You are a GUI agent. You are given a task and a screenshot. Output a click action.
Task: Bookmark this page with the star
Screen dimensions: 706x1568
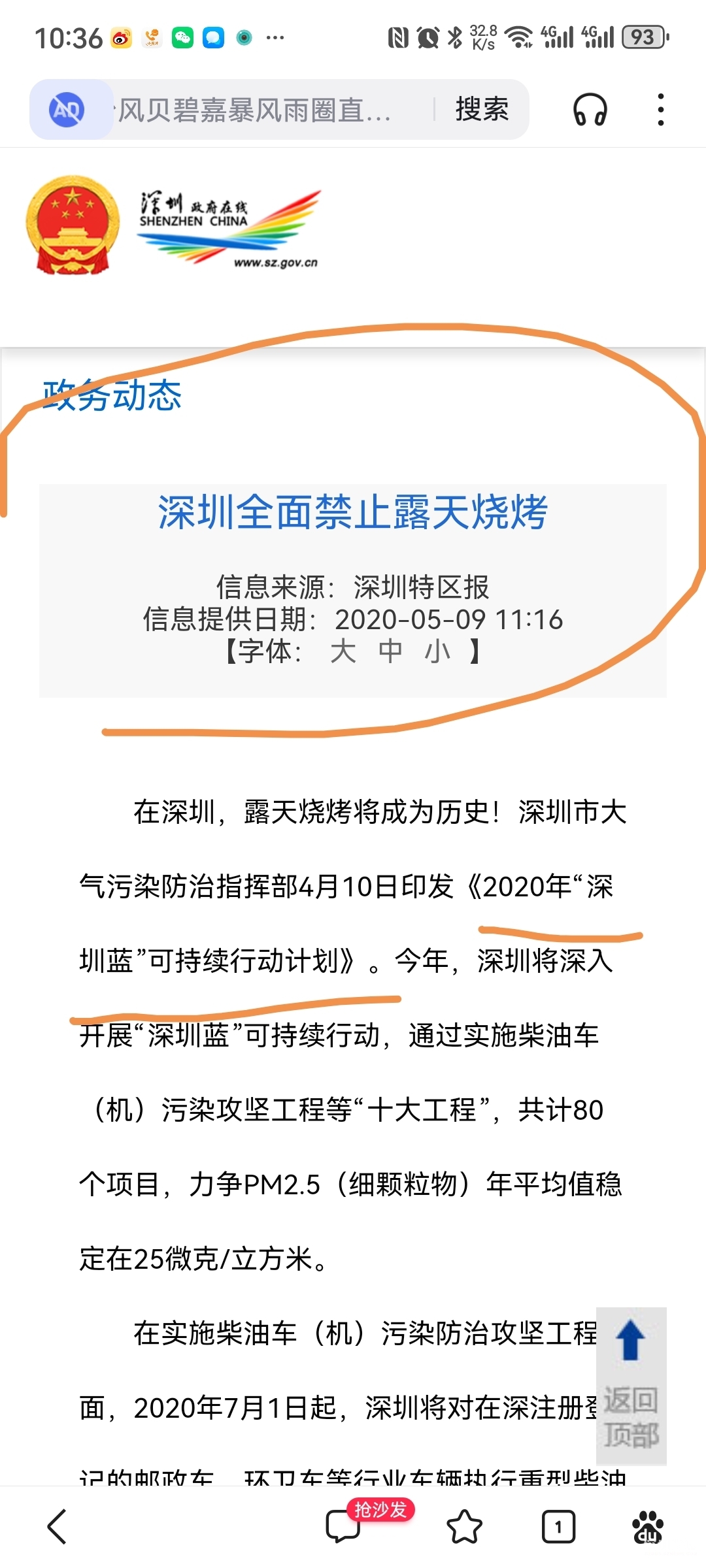click(464, 1527)
